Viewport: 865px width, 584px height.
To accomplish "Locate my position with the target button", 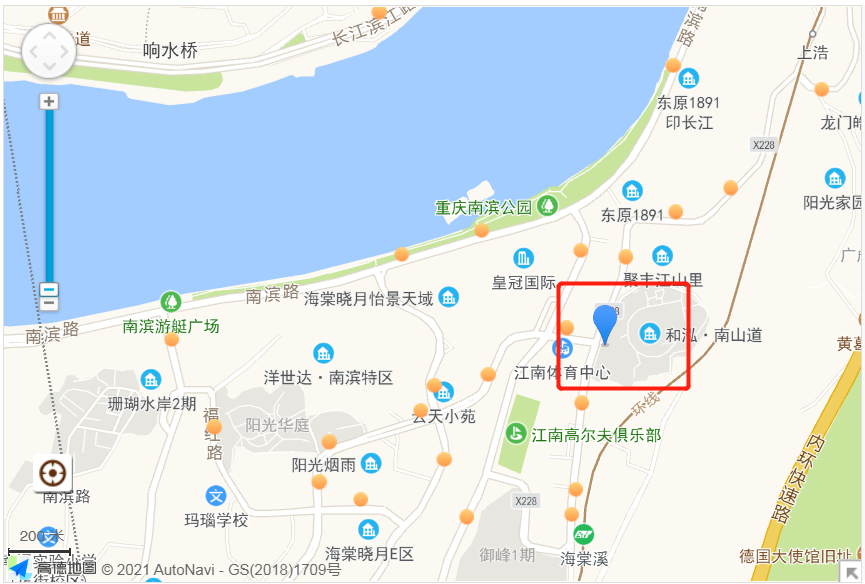I will click(x=52, y=471).
